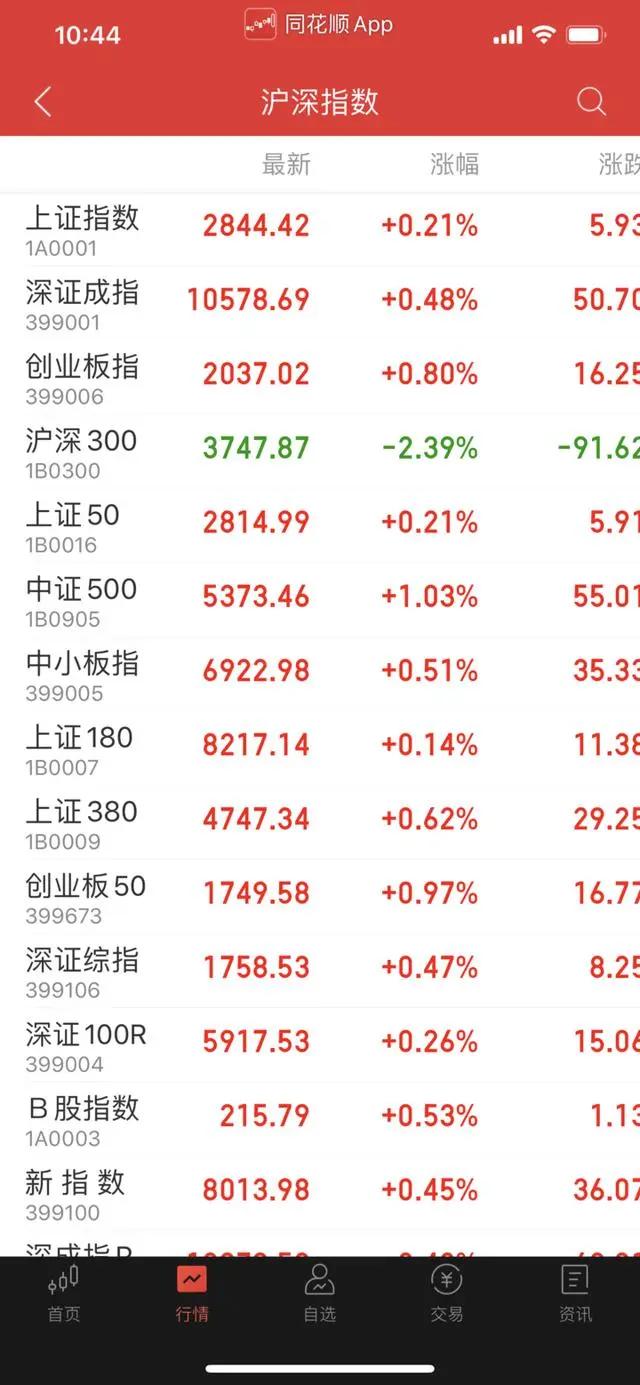The image size is (640, 1385).
Task: Open the 深证成指 index row
Action: coord(320,304)
